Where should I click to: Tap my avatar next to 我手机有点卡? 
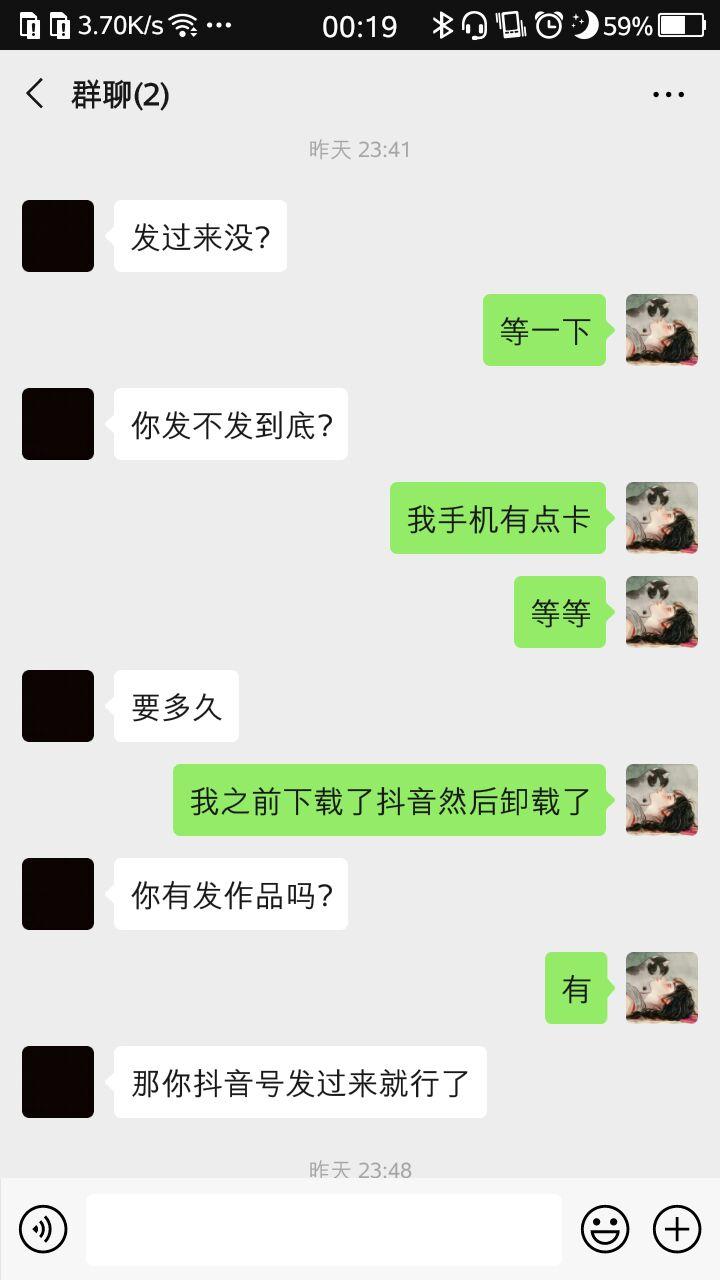[x=662, y=518]
